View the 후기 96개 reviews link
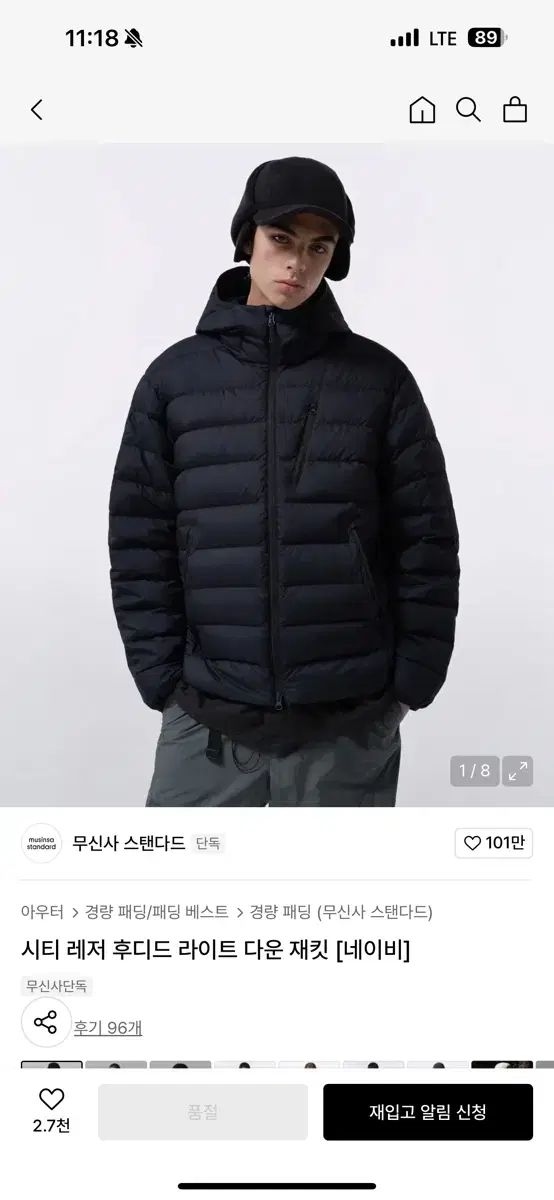Viewport: 554px width, 1200px height. click(x=108, y=1027)
